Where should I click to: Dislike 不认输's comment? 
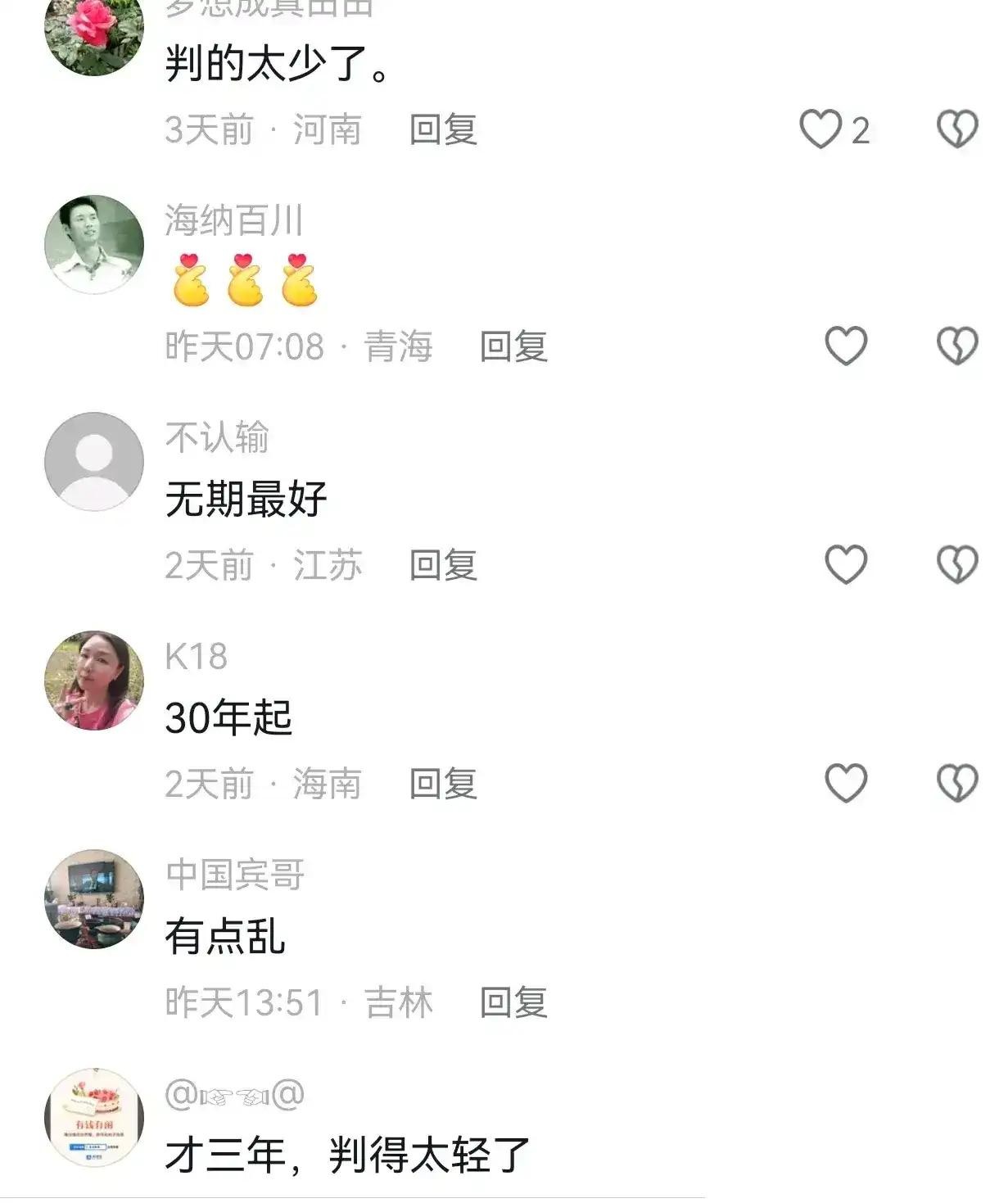957,565
